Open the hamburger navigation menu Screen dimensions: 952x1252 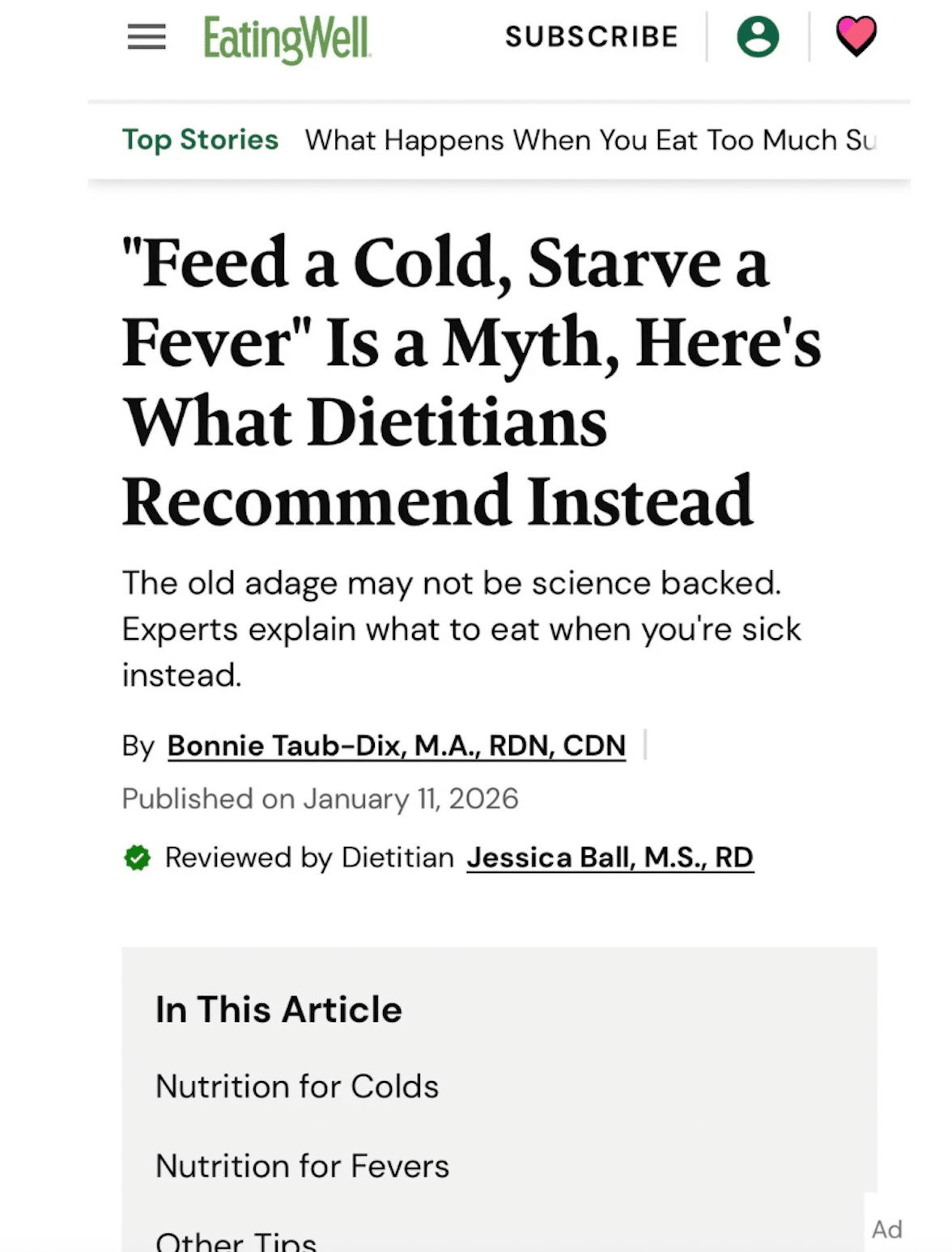coord(147,37)
